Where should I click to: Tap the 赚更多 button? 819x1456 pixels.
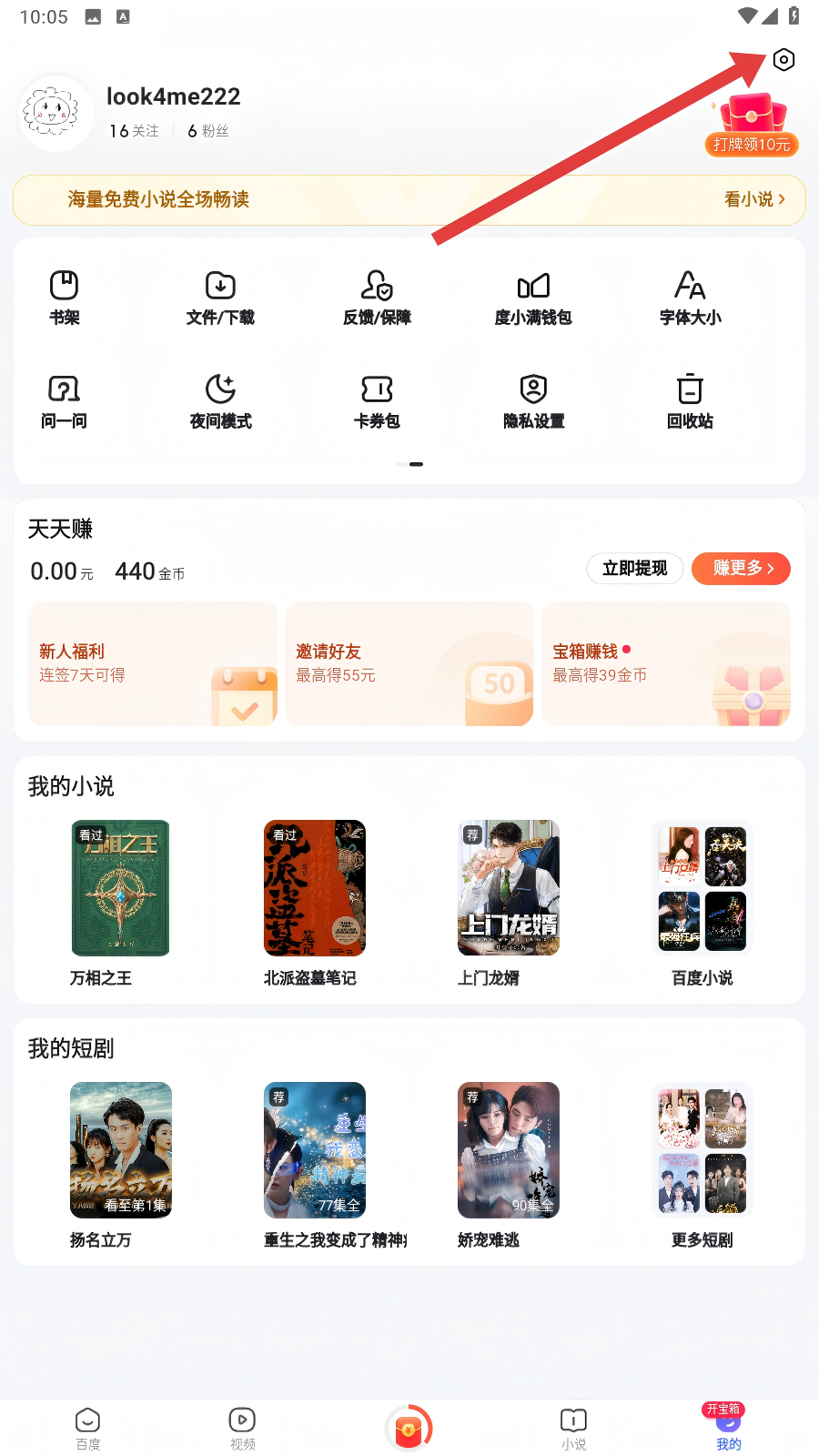pos(741,569)
